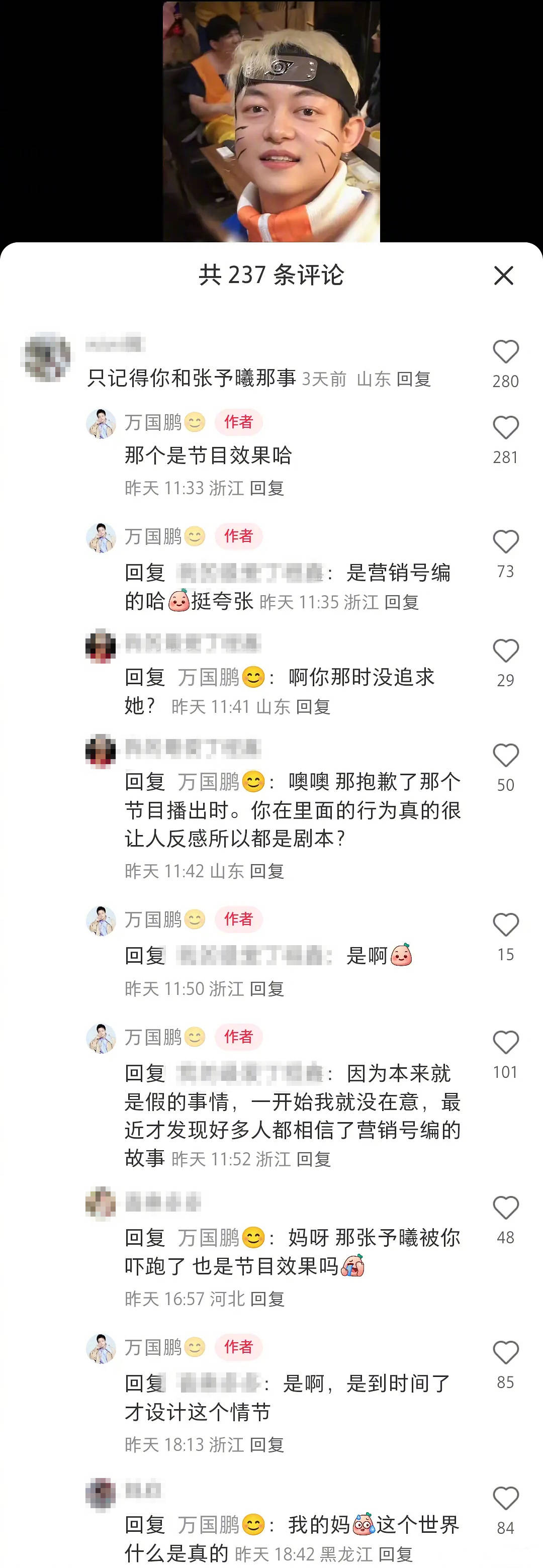Like the author's '是啊' reply
The height and width of the screenshot is (1568, 543).
click(505, 925)
